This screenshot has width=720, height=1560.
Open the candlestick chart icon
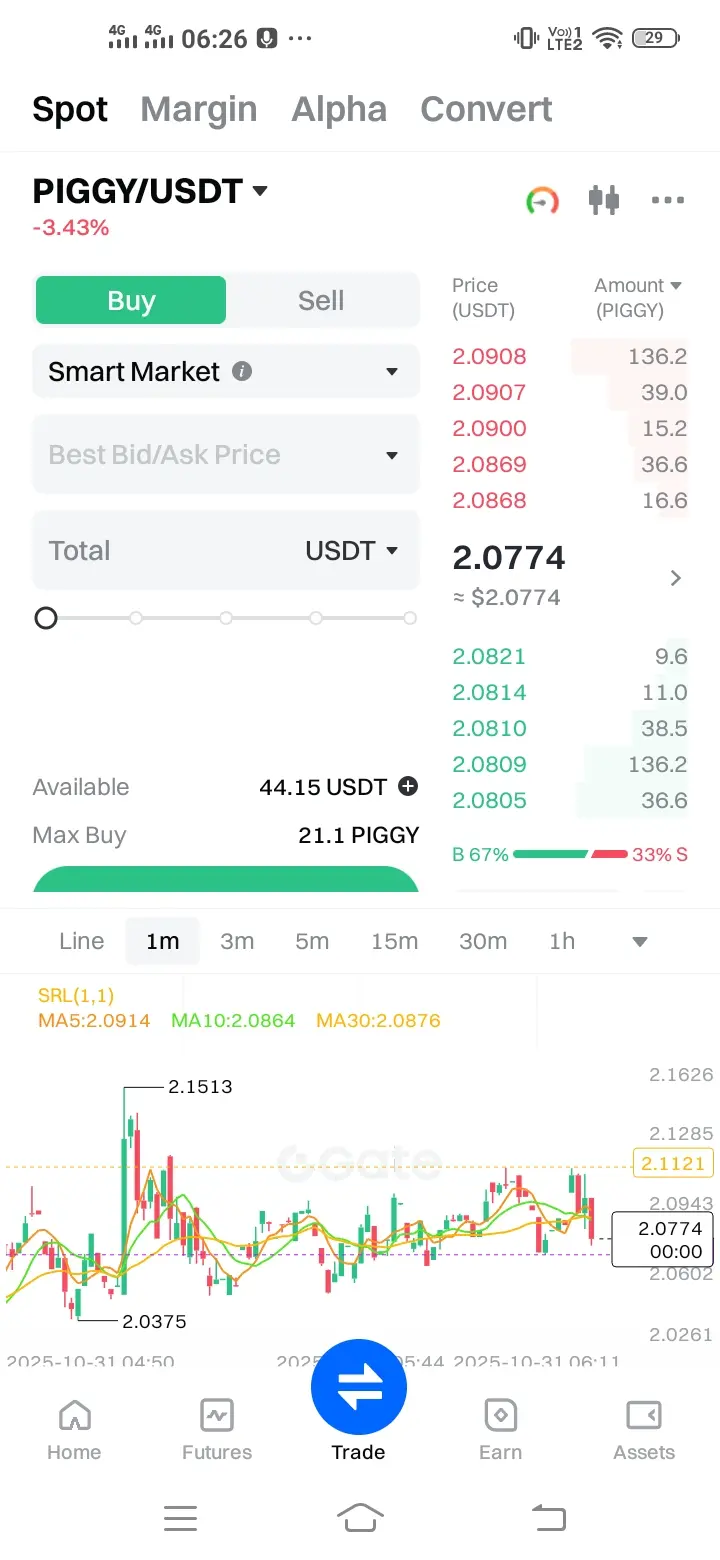pos(603,200)
